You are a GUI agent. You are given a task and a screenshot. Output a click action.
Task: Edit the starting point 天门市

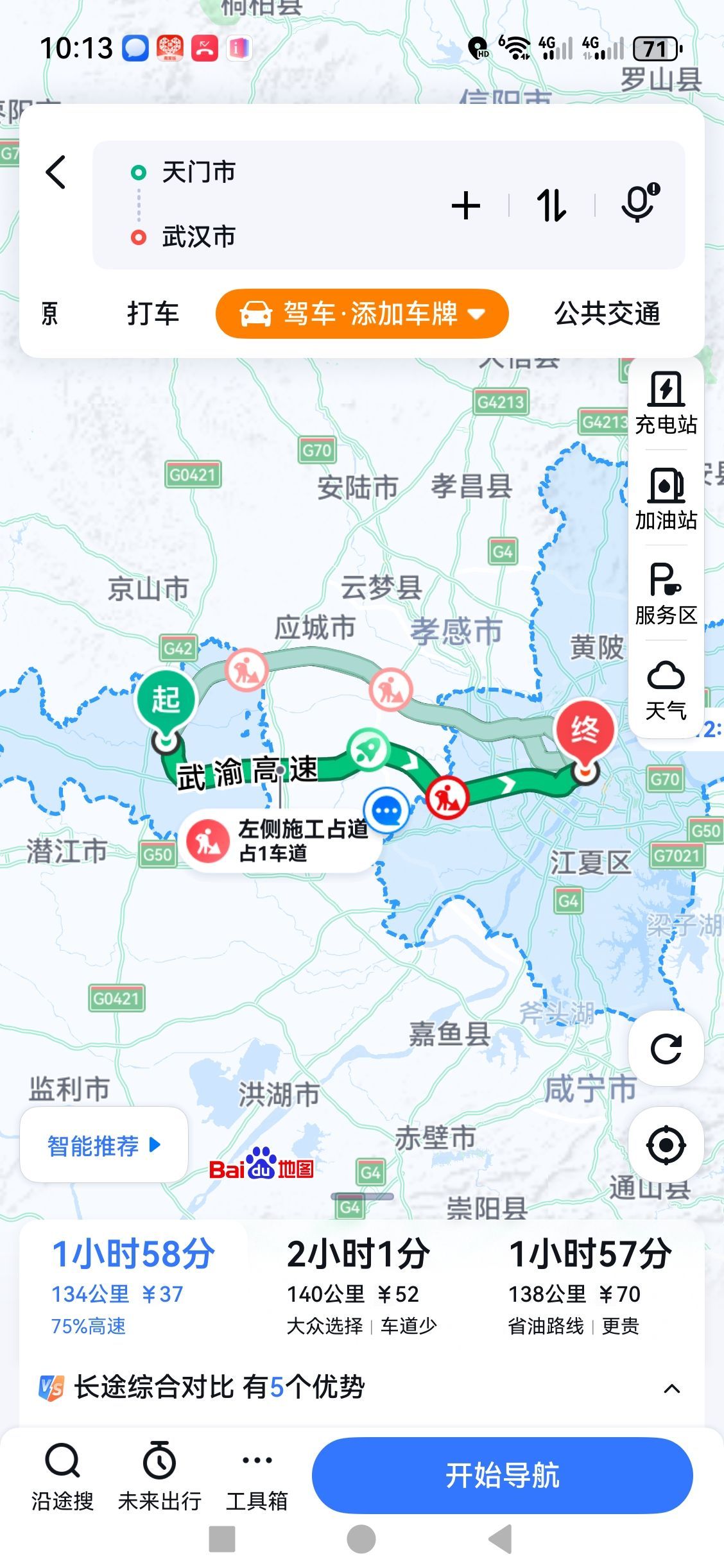click(x=198, y=172)
